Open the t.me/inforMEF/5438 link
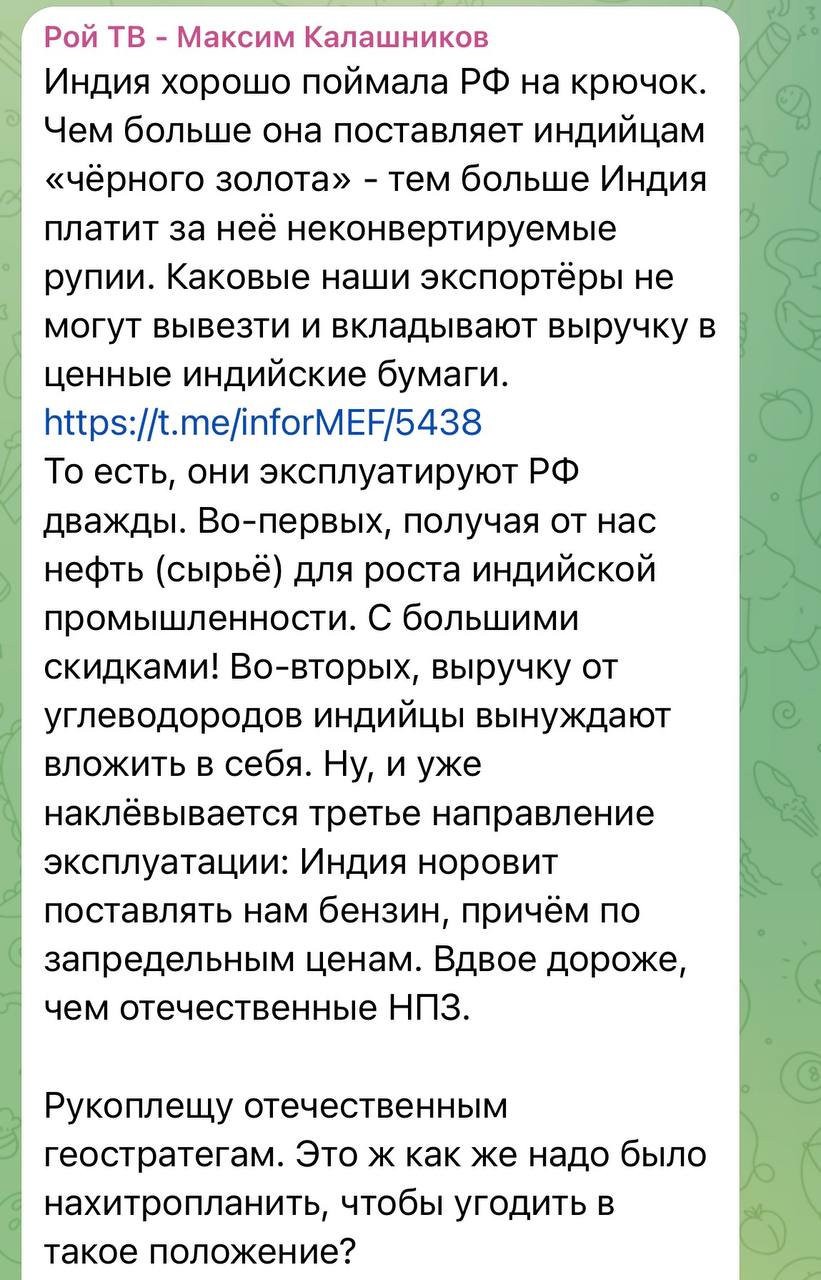 [x=264, y=423]
